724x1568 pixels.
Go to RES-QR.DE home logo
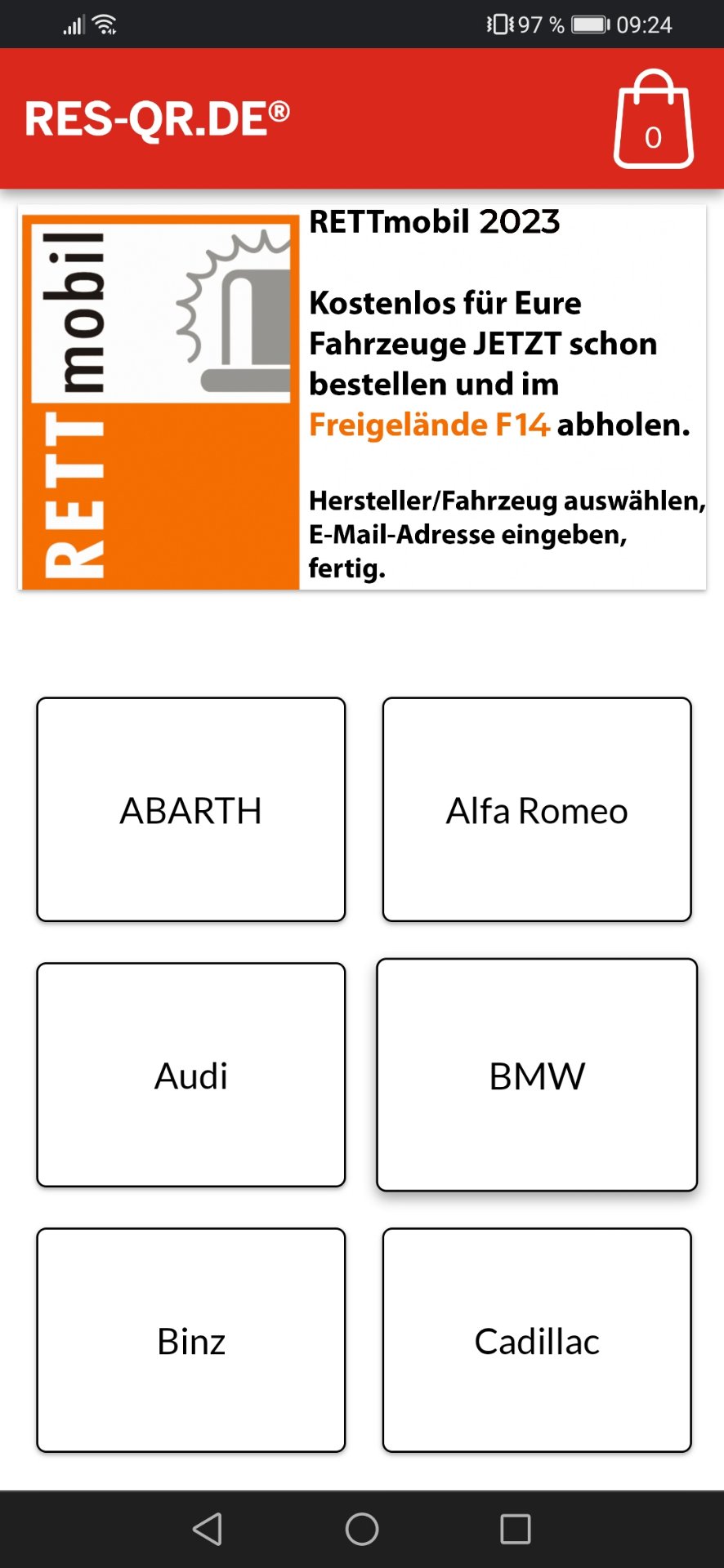coord(157,119)
